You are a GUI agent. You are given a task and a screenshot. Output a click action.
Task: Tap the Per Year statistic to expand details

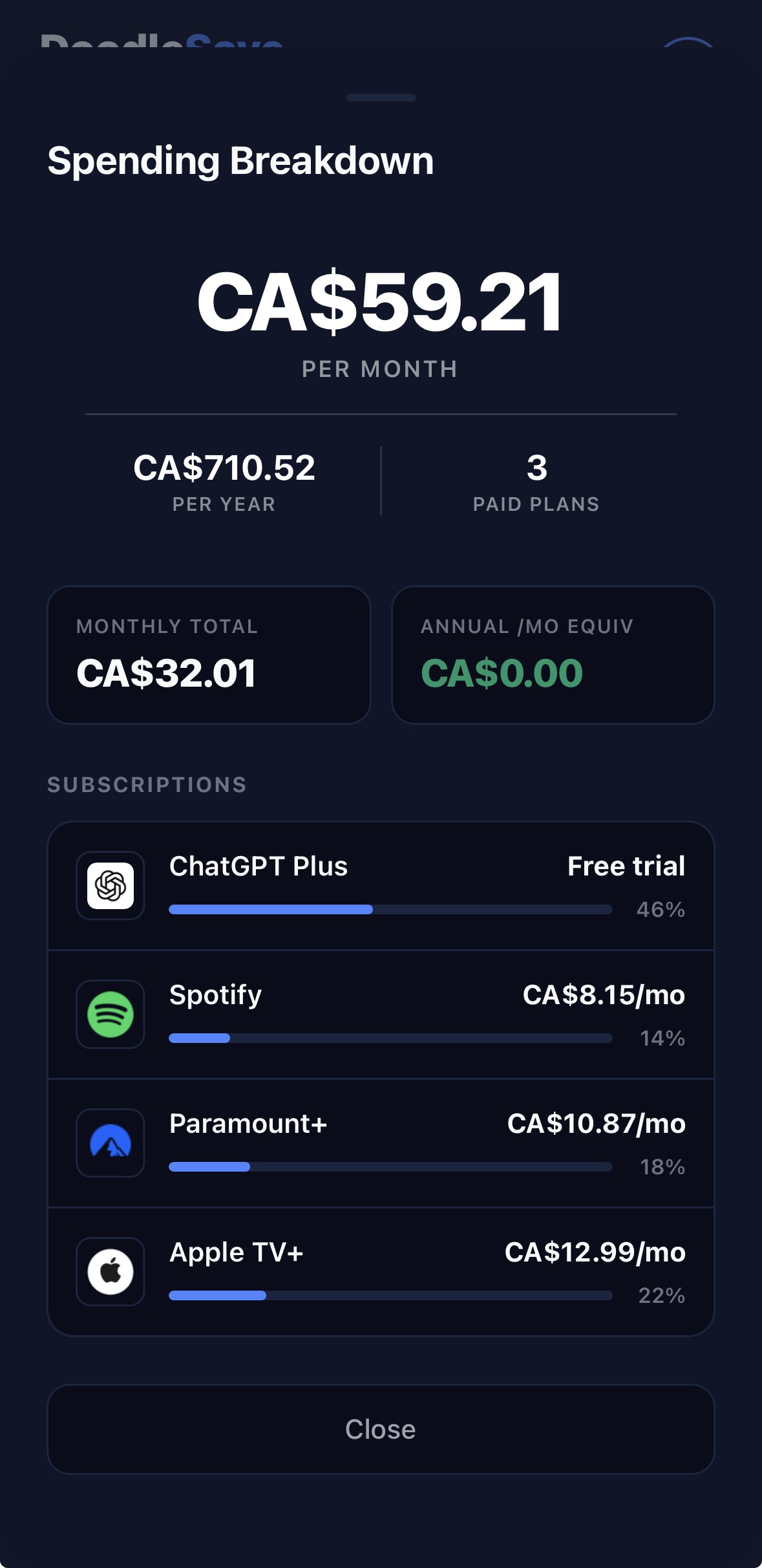[x=223, y=482]
